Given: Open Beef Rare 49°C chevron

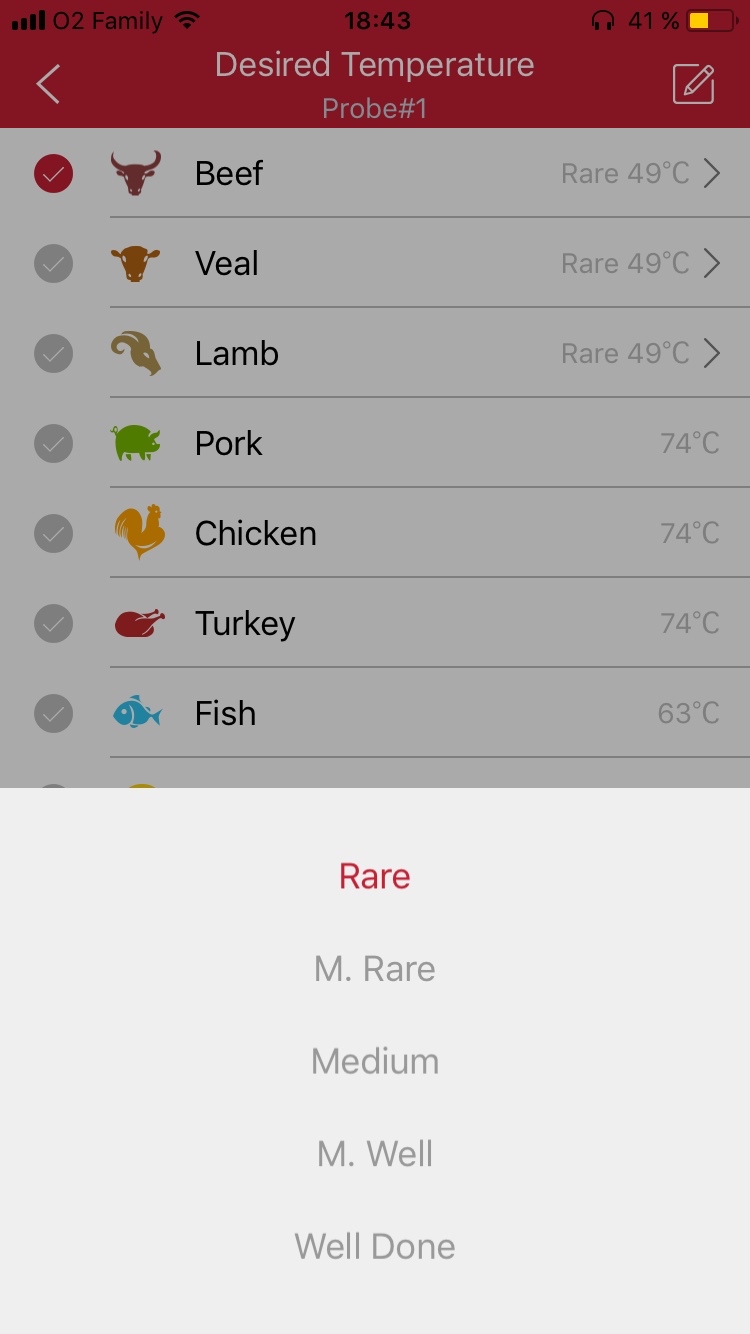Looking at the screenshot, I should [711, 173].
